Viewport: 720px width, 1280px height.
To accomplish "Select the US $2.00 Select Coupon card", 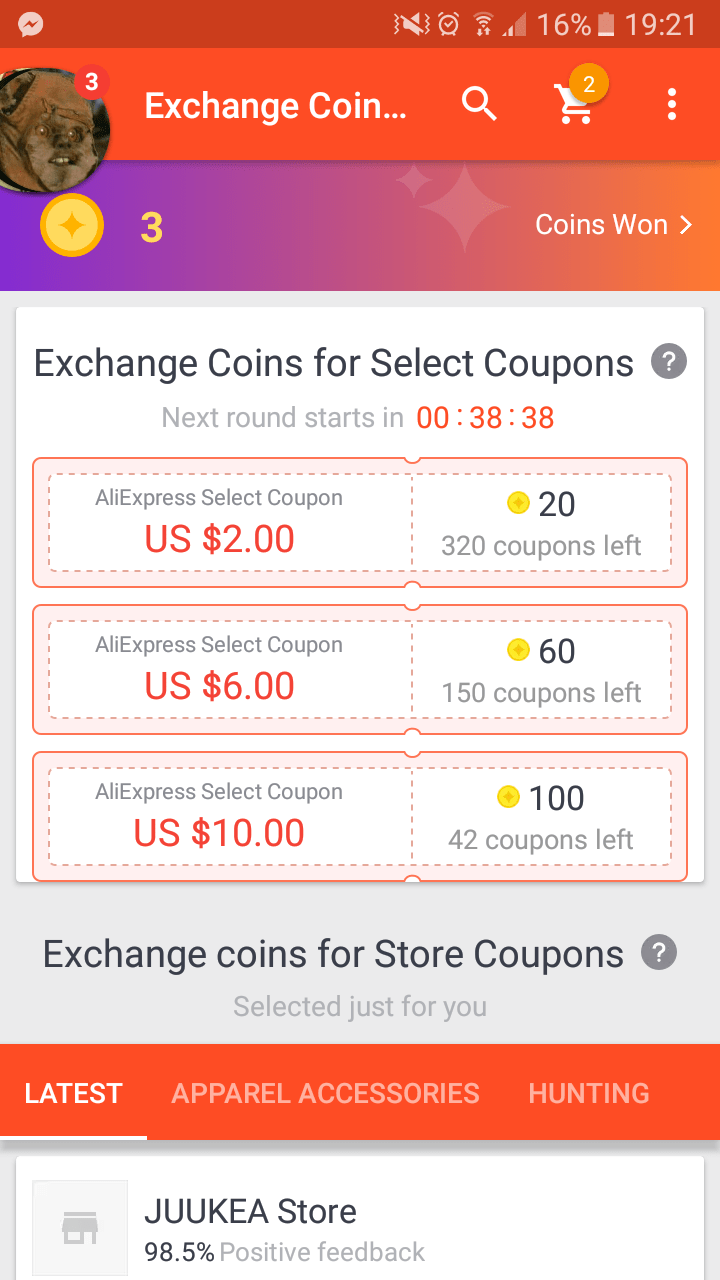I will click(x=360, y=522).
